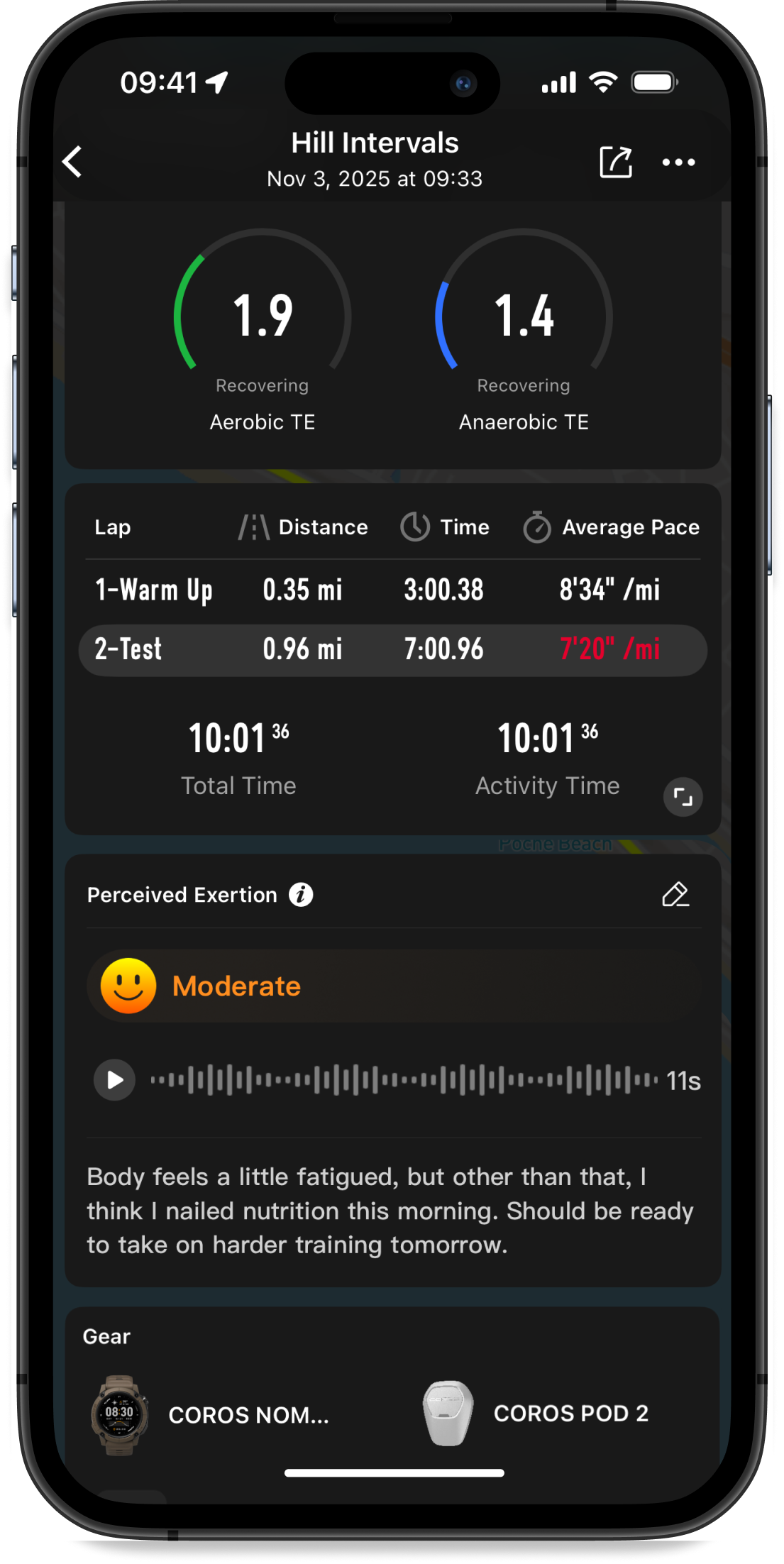Select the 1-Warm Up lap row
The image size is (784, 1564).
[x=394, y=589]
